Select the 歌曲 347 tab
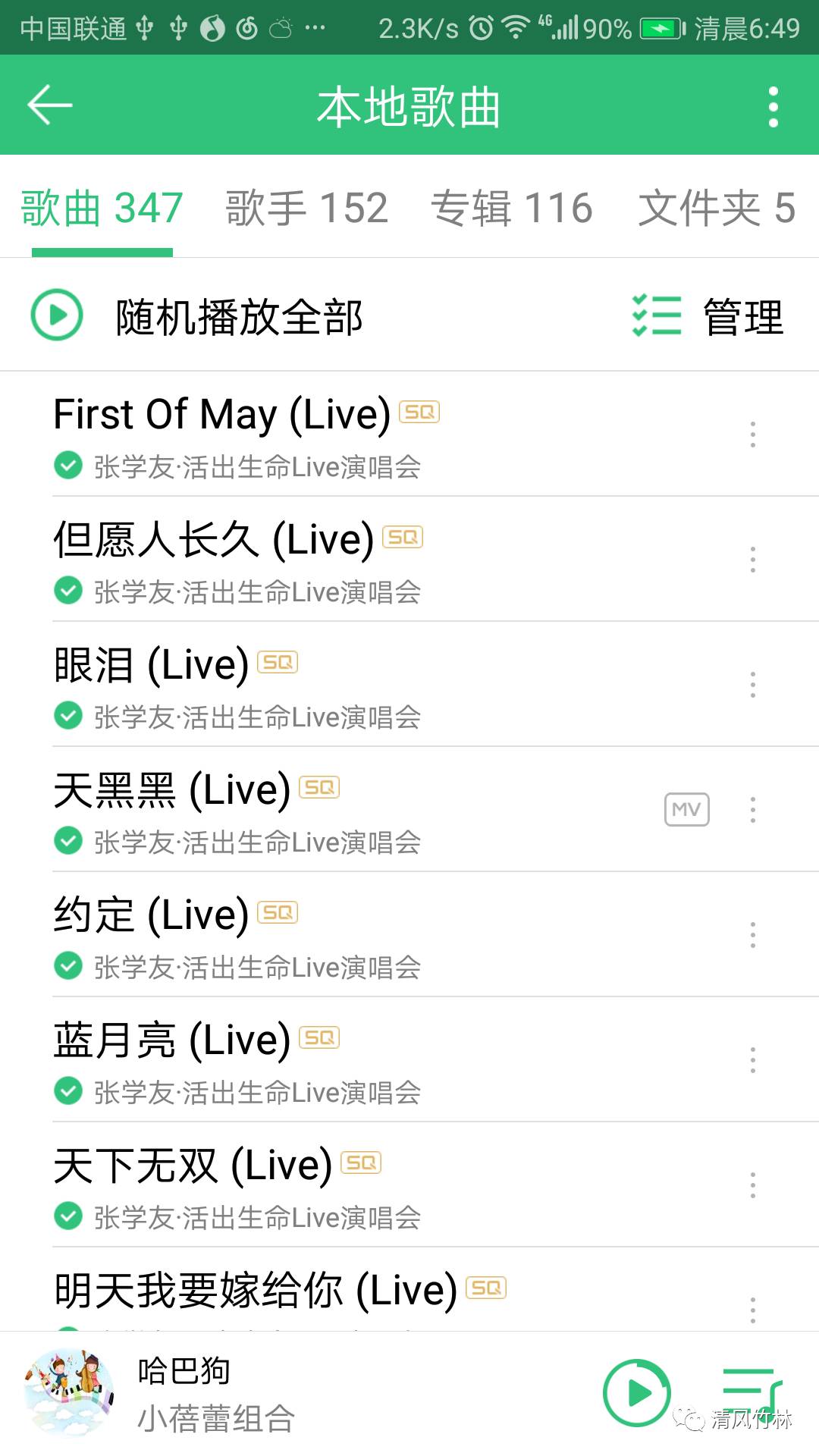 point(102,208)
